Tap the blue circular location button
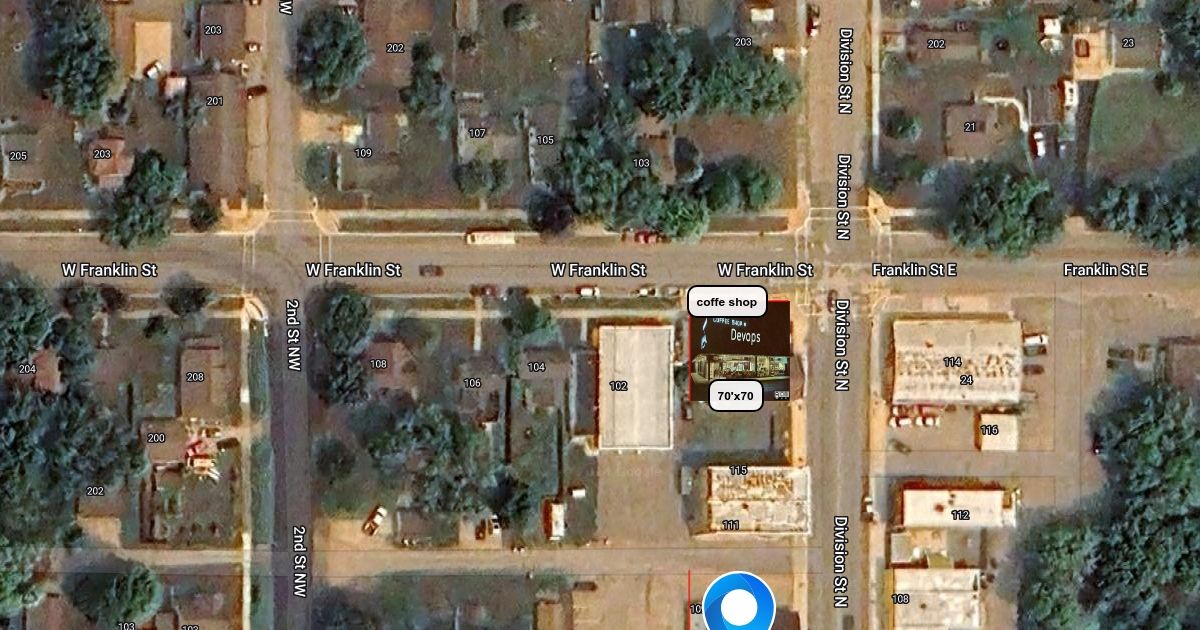Screen dimensions: 1200x630 click(739, 604)
